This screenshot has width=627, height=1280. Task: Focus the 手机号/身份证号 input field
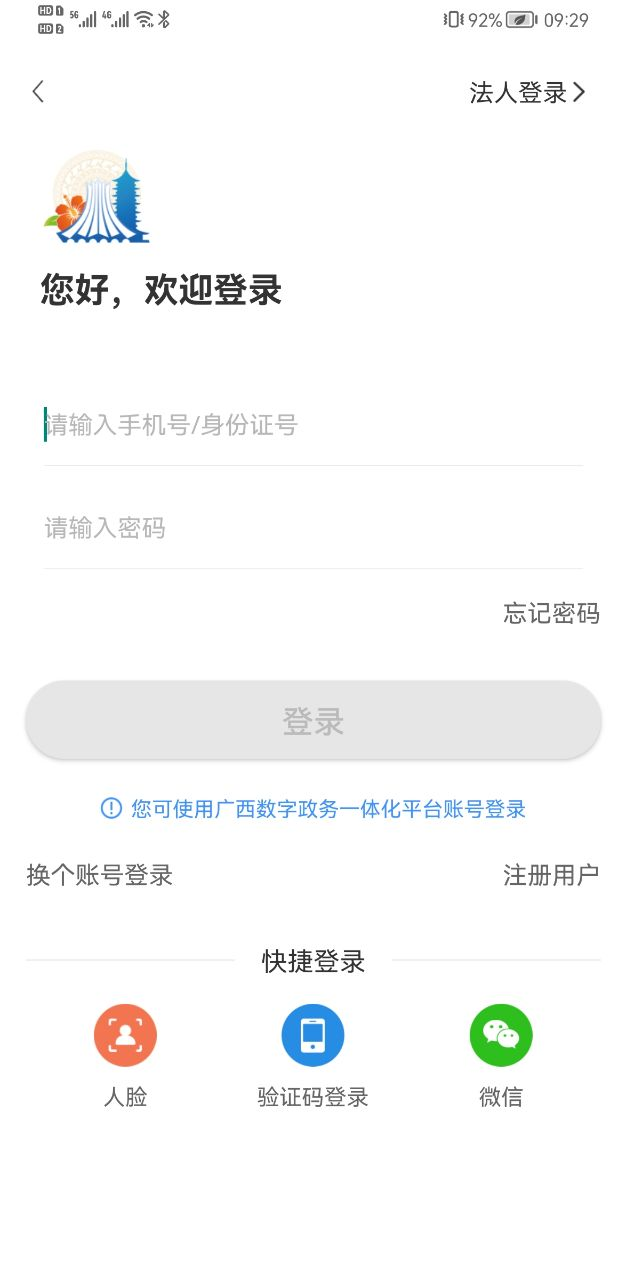click(x=312, y=425)
